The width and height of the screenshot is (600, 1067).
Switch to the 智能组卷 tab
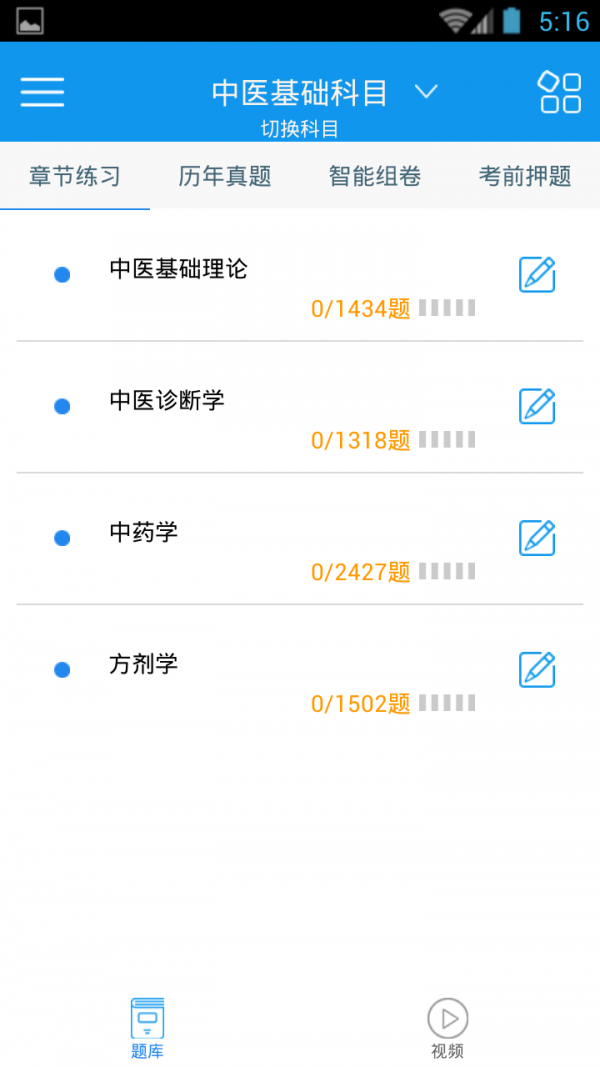375,176
